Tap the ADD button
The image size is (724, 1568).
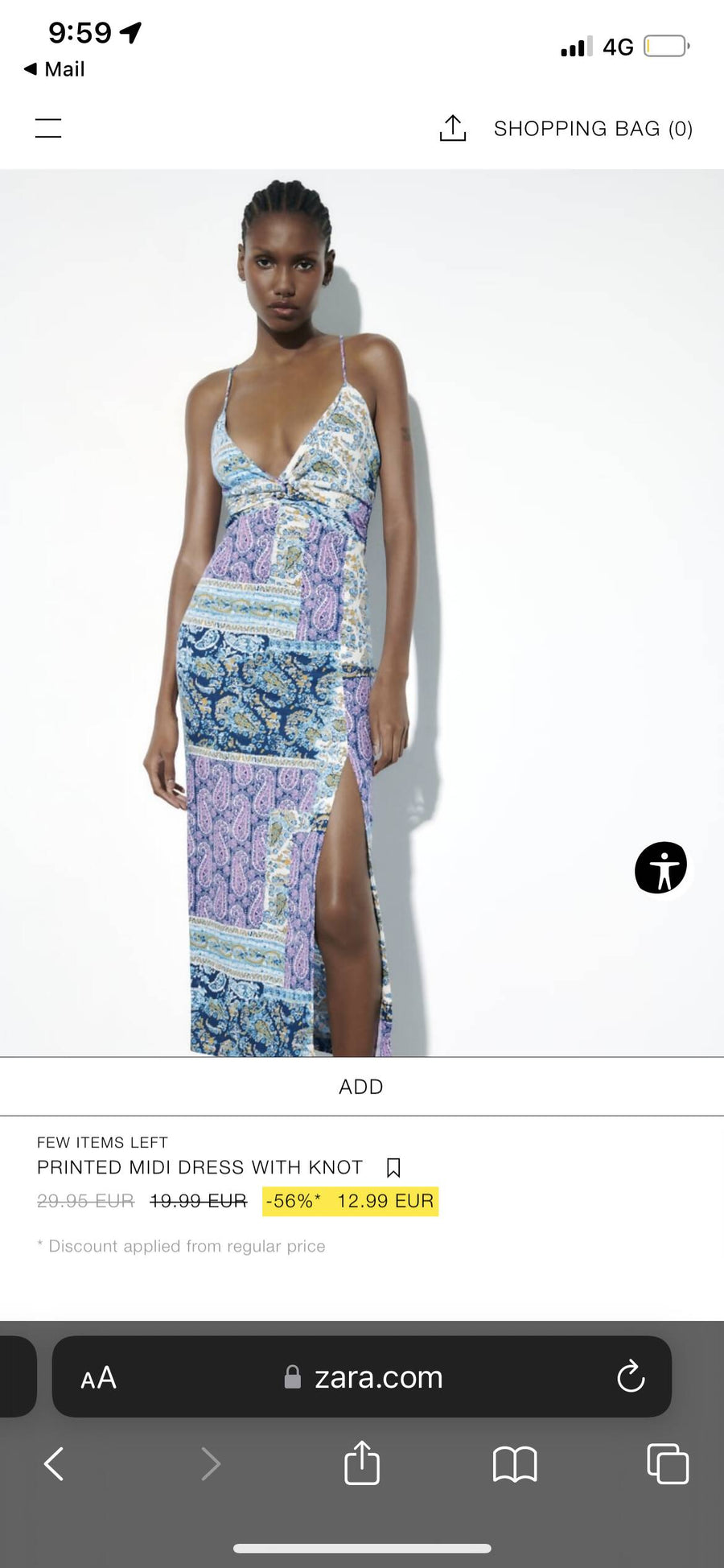click(x=361, y=1087)
